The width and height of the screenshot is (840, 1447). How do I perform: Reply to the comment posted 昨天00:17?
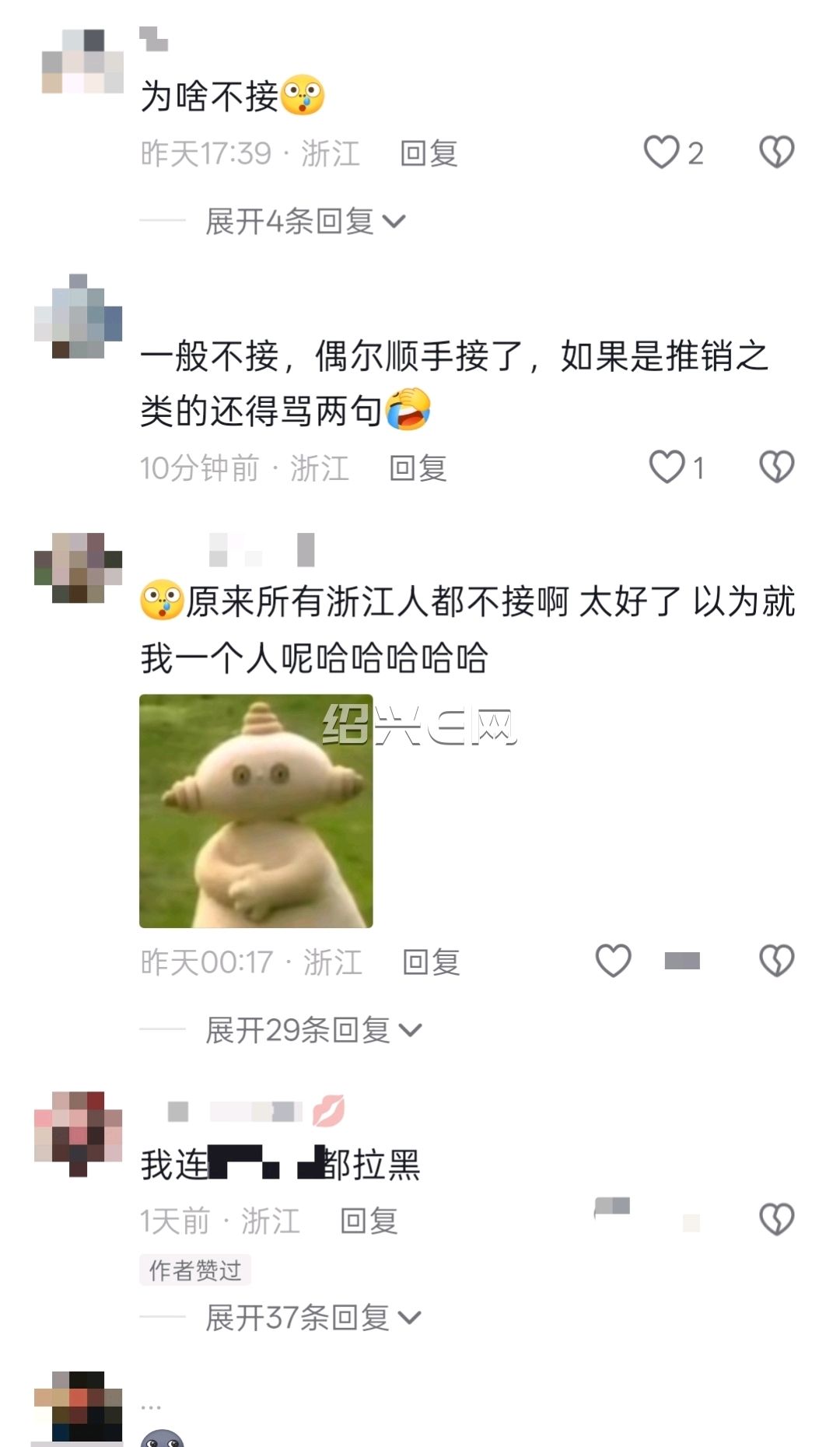point(431,962)
